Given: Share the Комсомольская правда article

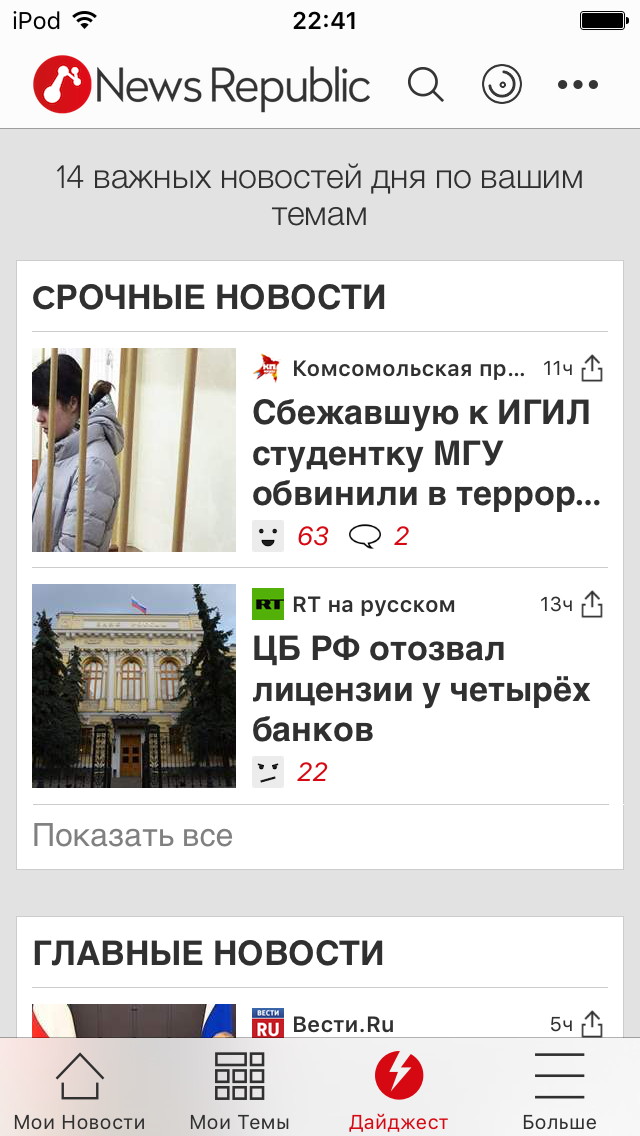Looking at the screenshot, I should pyautogui.click(x=592, y=369).
